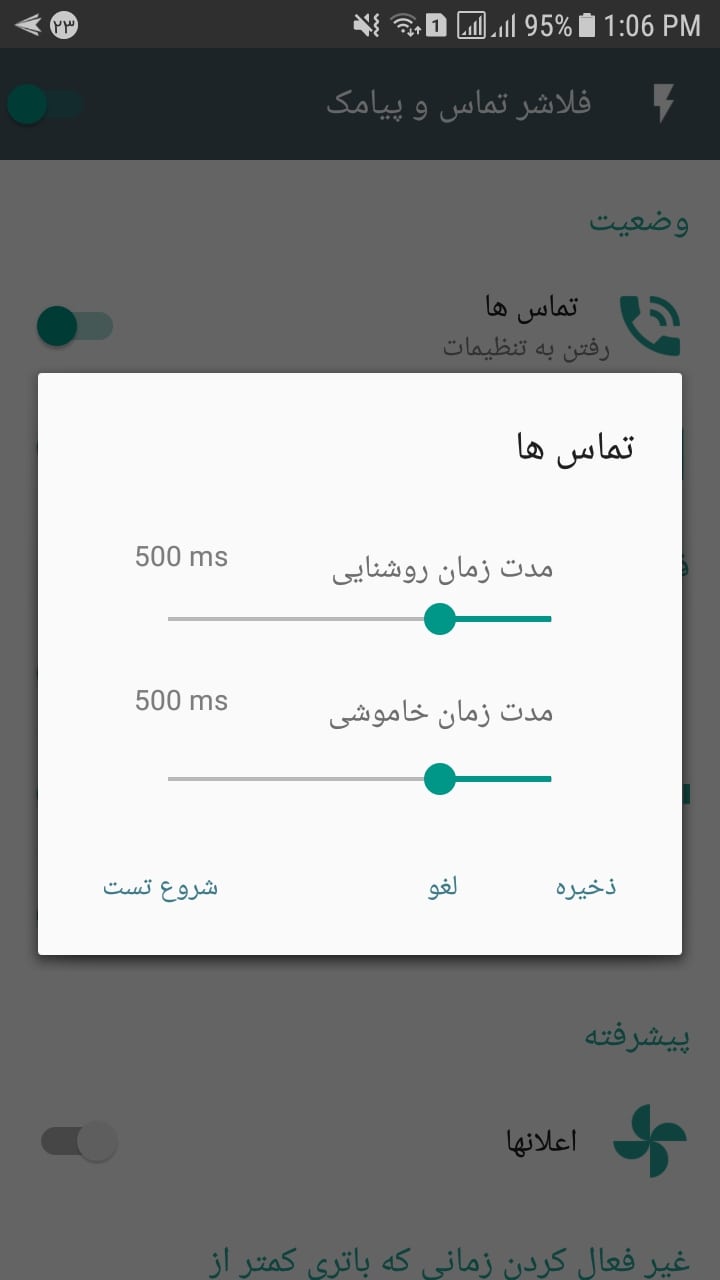Tap لغو to cancel the dialog
Viewport: 720px width, 1280px height.
coord(440,886)
